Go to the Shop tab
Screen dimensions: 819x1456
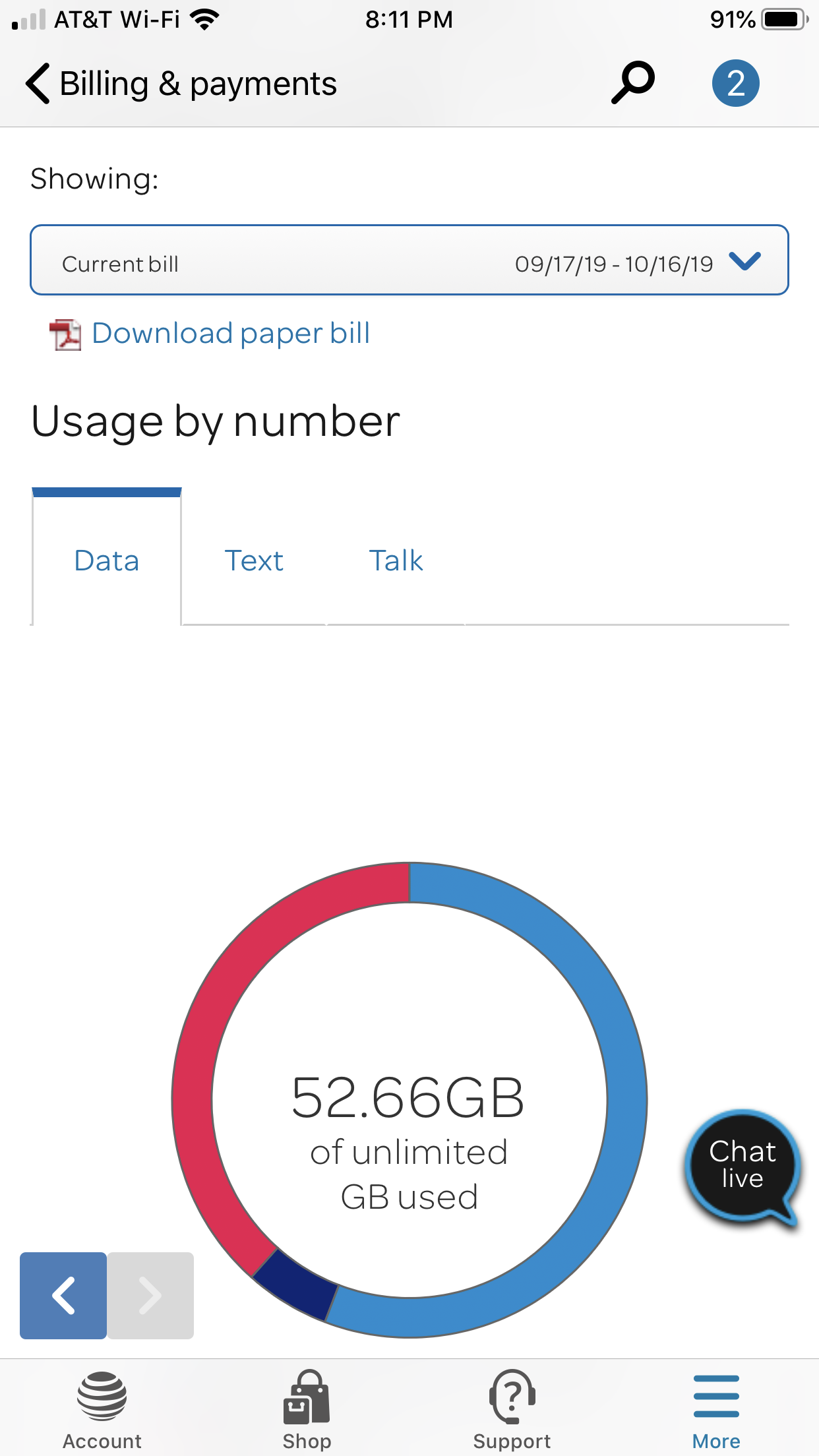coord(307,1410)
